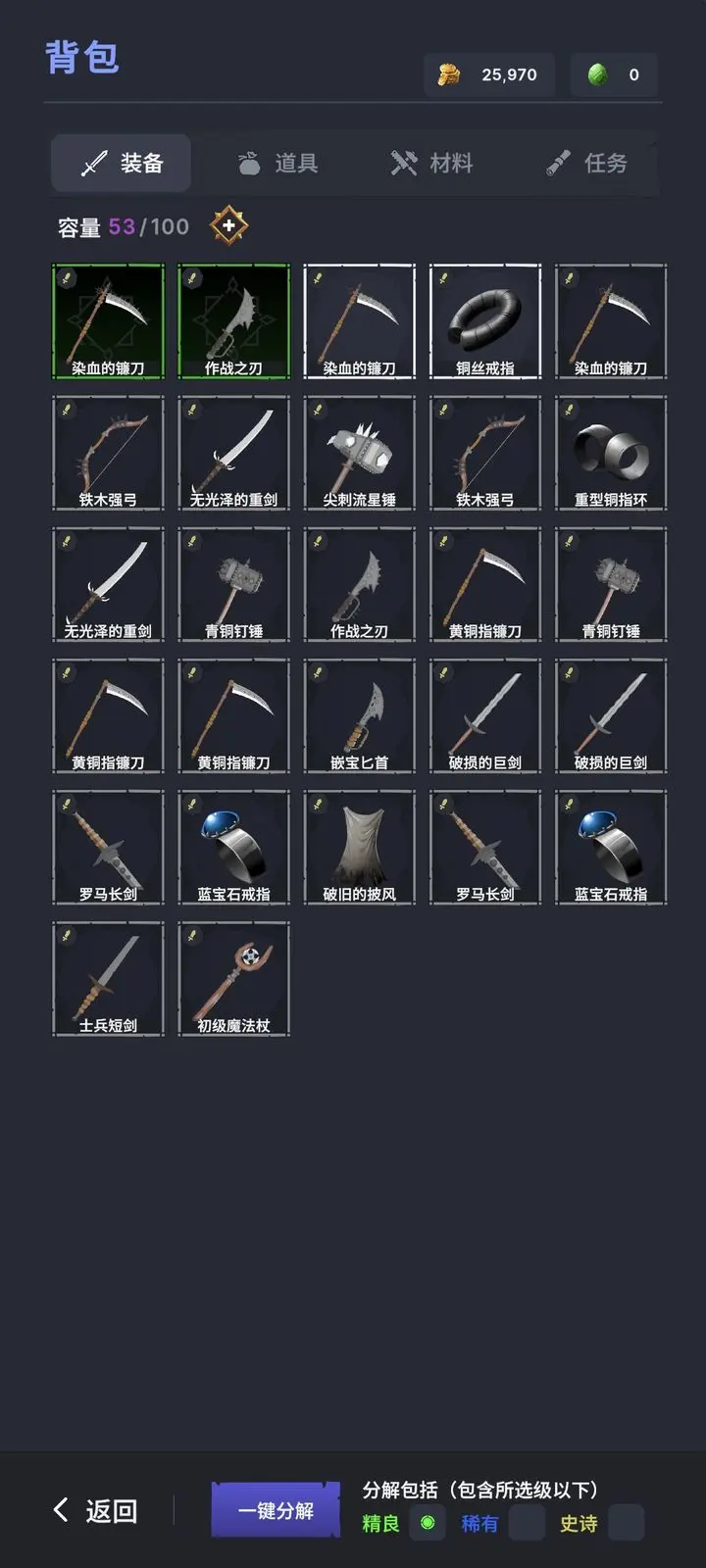Enable the 稀有 decompose checkbox
This screenshot has height=1568, width=706.
(527, 1523)
